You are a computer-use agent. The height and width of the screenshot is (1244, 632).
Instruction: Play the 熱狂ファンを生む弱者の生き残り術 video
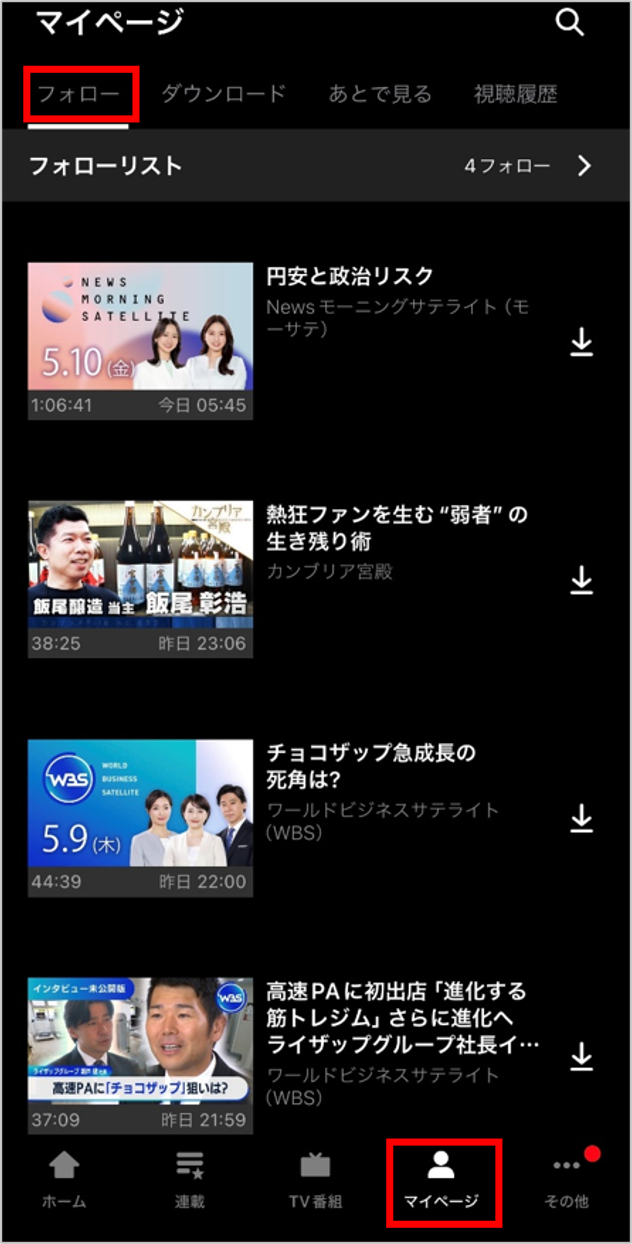coord(140,578)
